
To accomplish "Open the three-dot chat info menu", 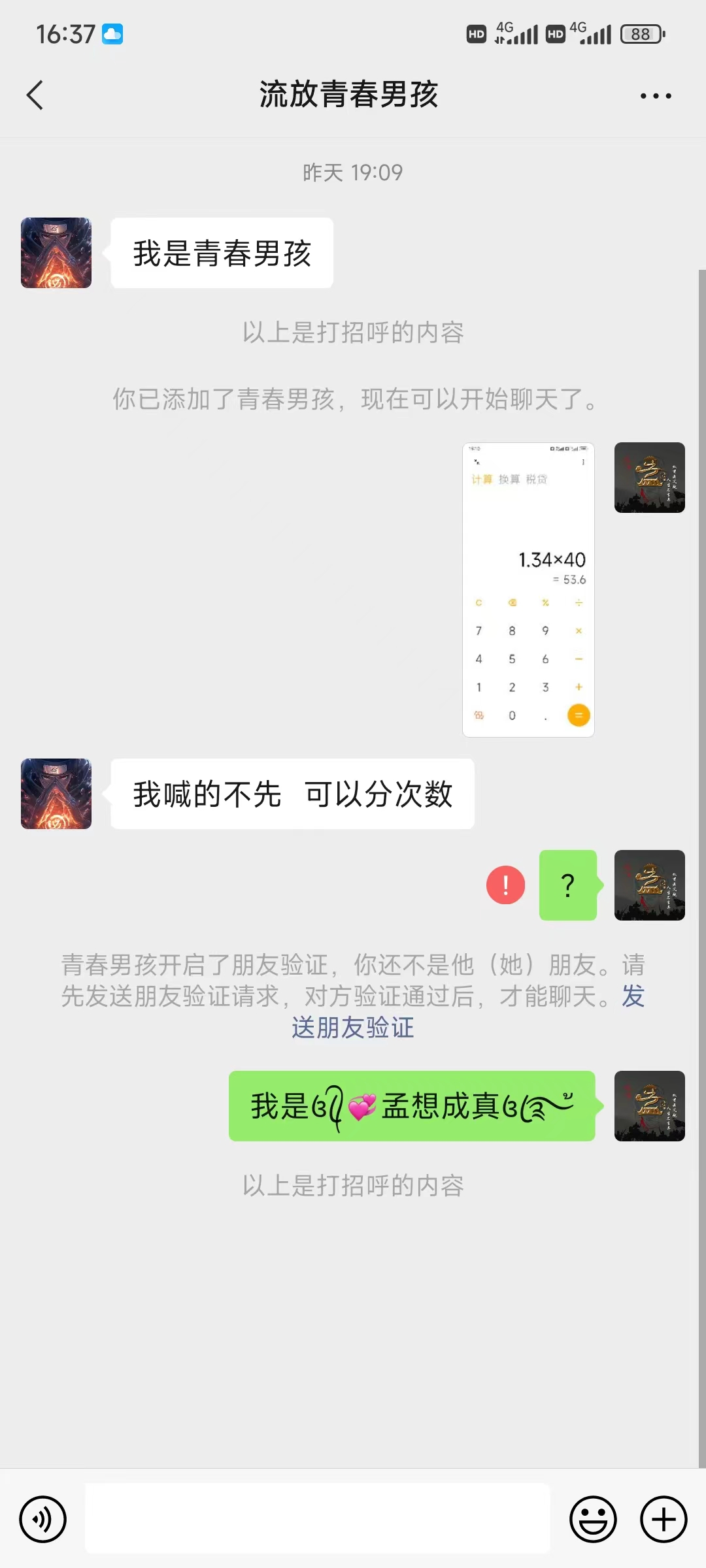I will coord(655,96).
